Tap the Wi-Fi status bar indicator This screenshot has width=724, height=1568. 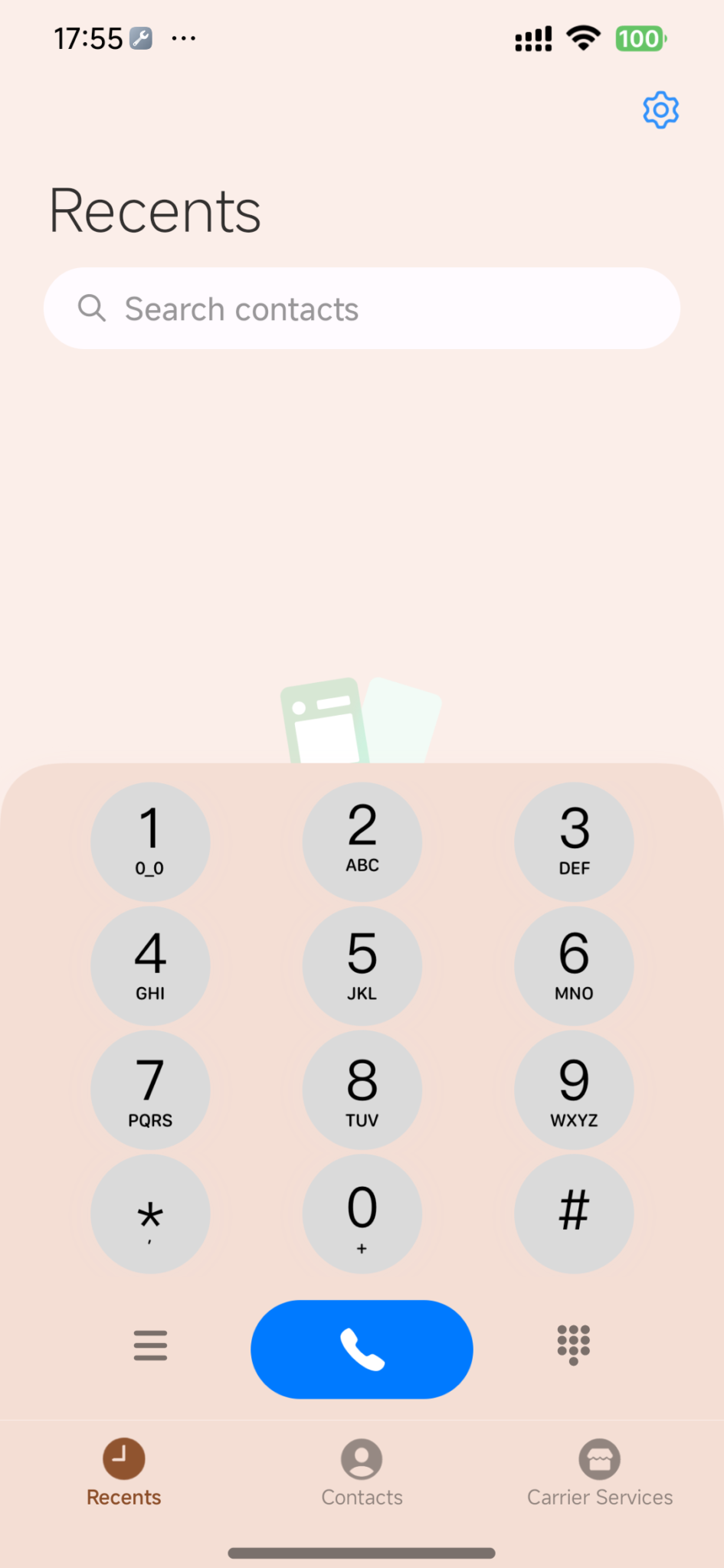point(583,38)
